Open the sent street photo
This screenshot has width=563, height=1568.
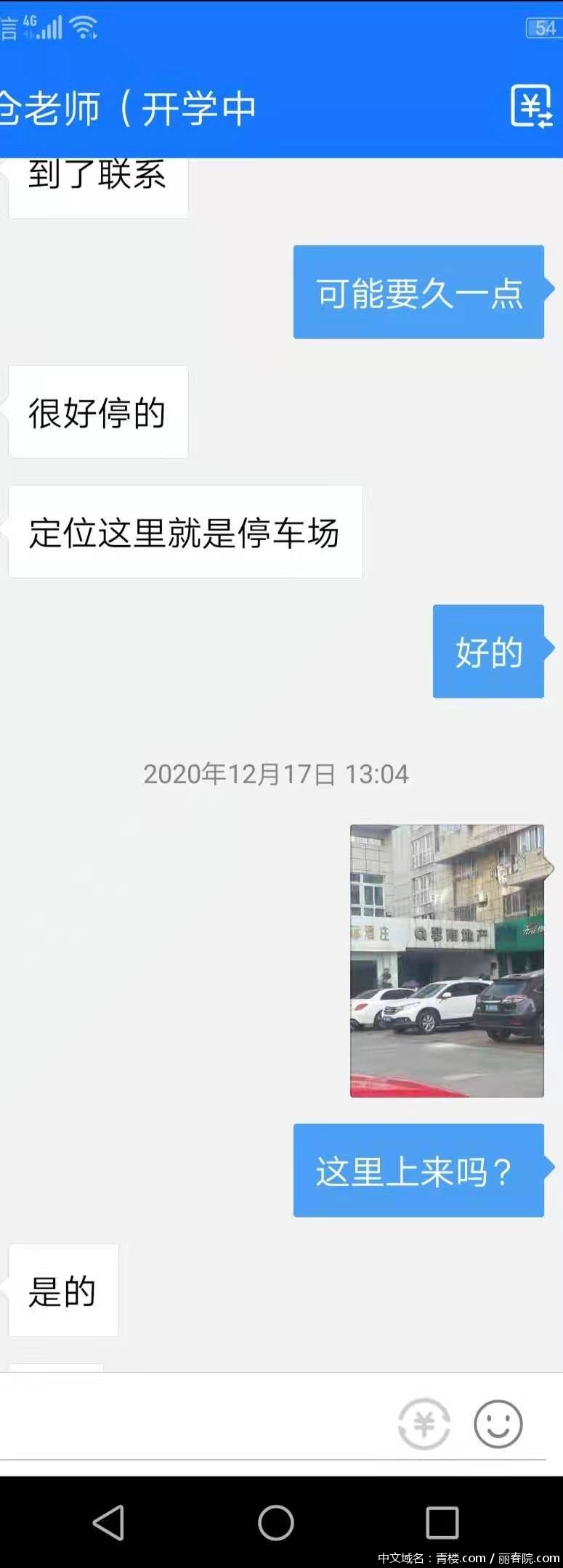447,960
